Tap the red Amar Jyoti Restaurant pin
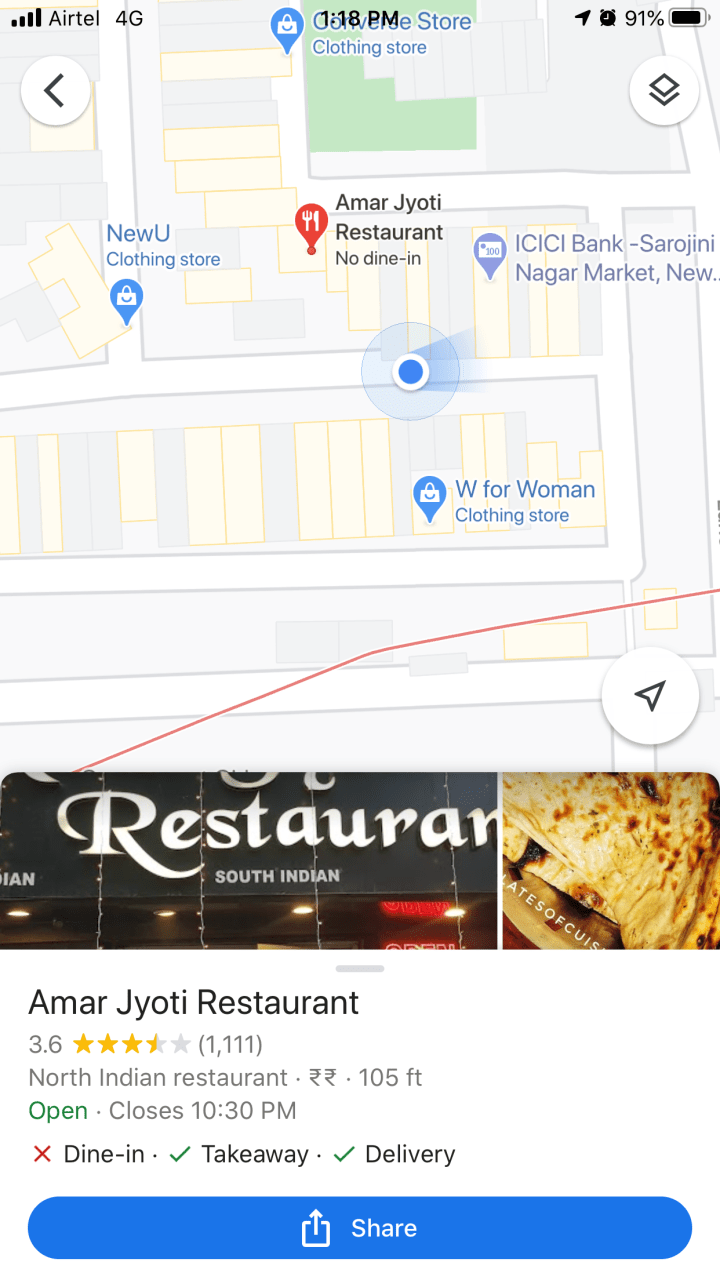Image resolution: width=720 pixels, height=1280 pixels. point(312,227)
